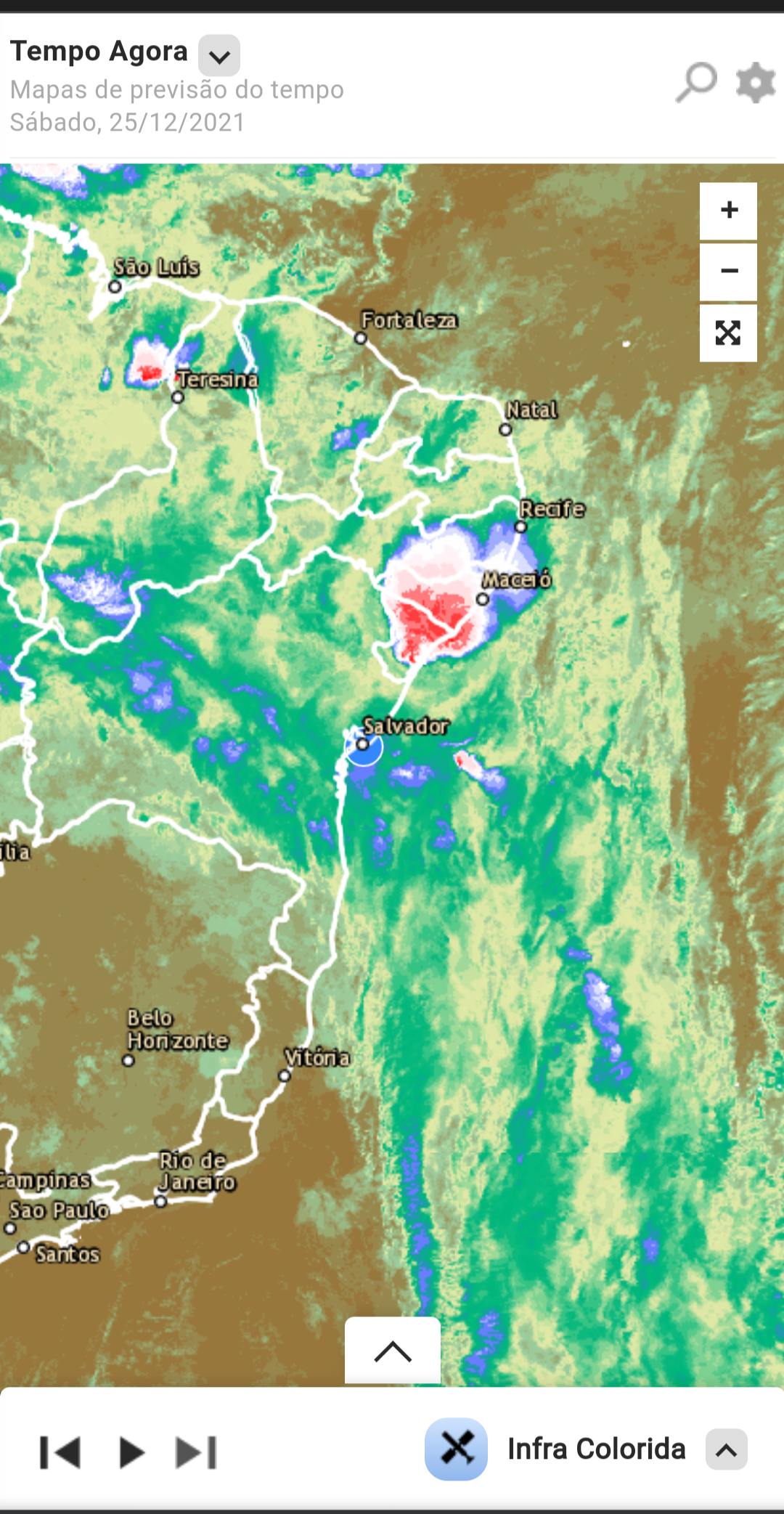Open the search magnifier icon
The height and width of the screenshot is (1514, 784).
click(x=696, y=83)
